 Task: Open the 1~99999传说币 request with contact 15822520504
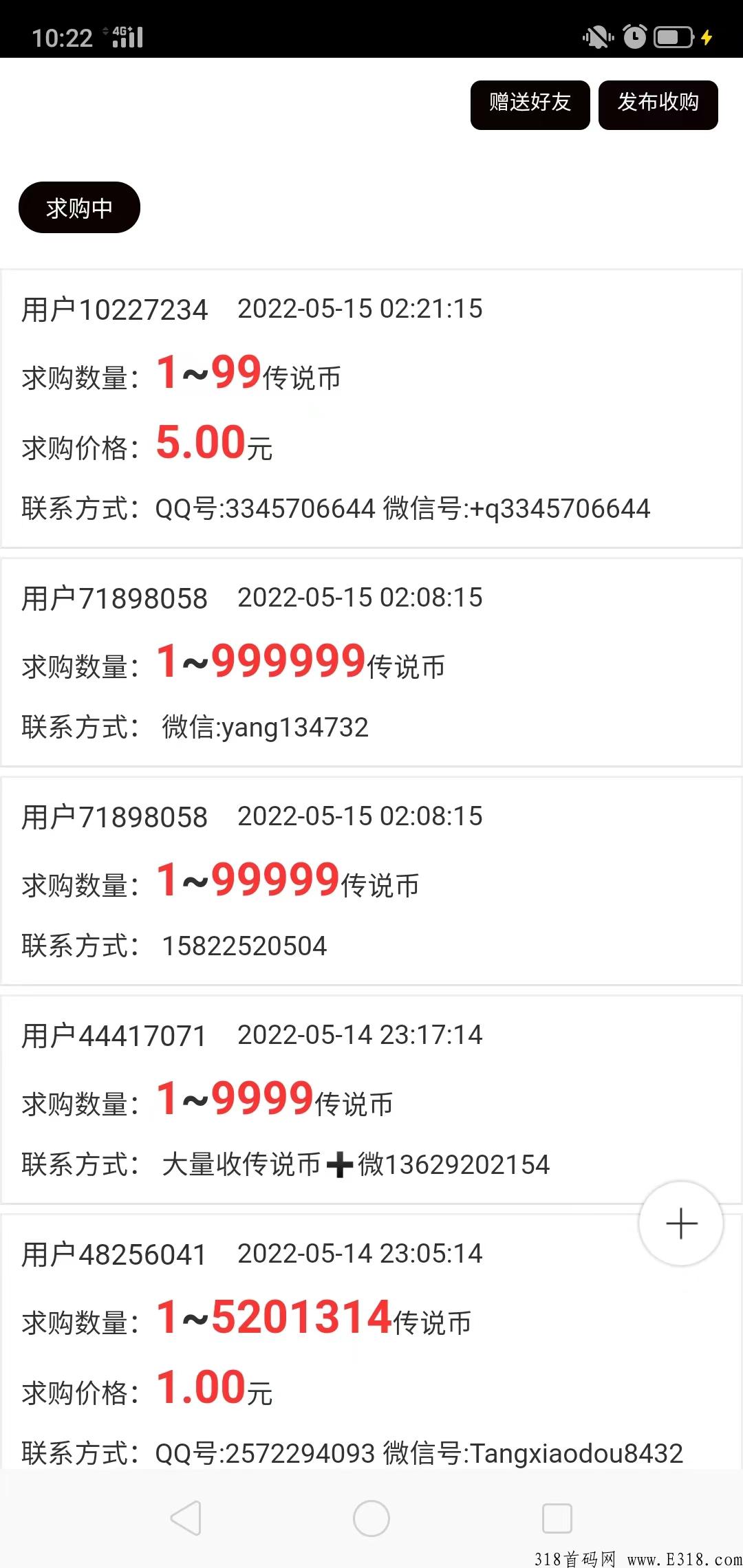(371, 881)
